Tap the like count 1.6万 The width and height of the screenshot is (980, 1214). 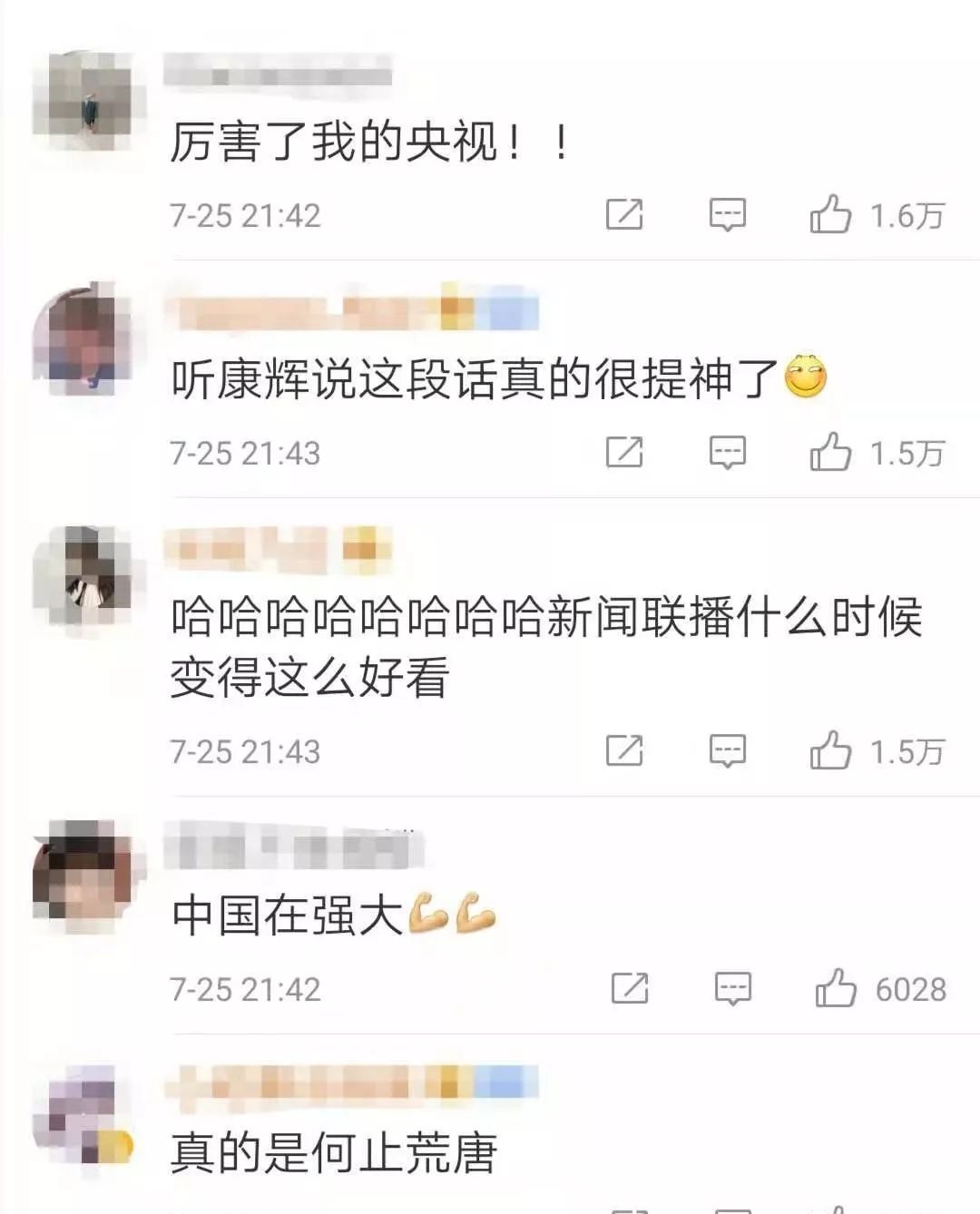coord(906,216)
